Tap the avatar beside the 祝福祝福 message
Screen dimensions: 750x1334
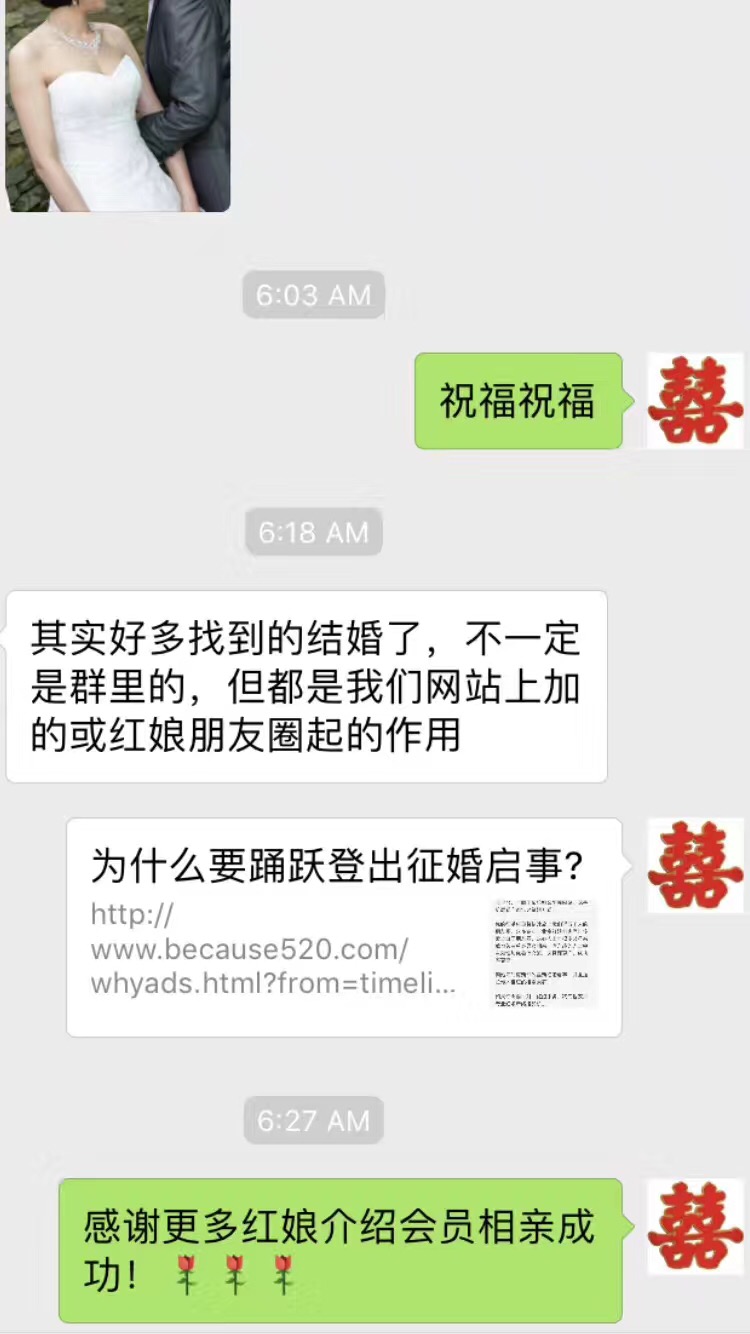tap(695, 400)
